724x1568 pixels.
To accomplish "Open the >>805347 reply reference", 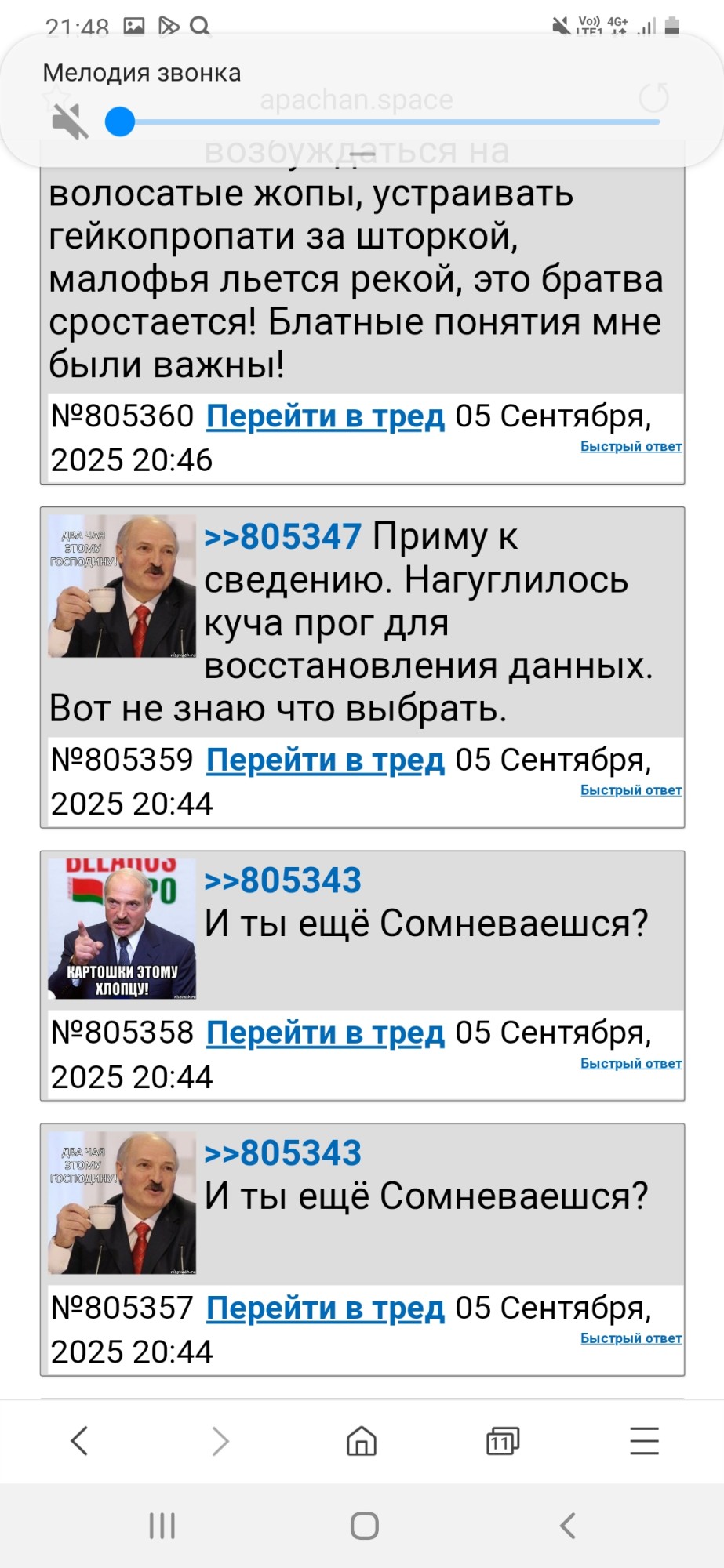I will point(282,537).
